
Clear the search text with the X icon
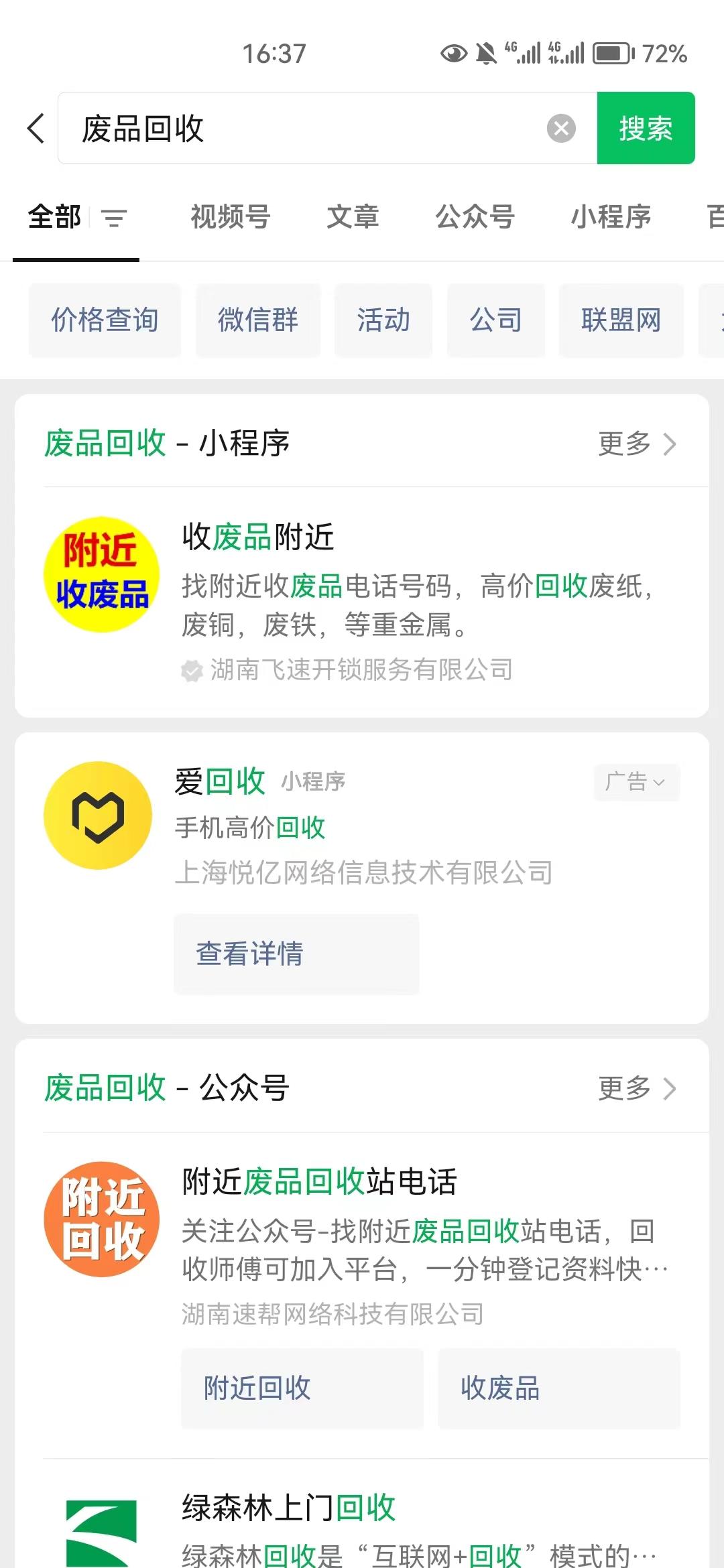561,128
